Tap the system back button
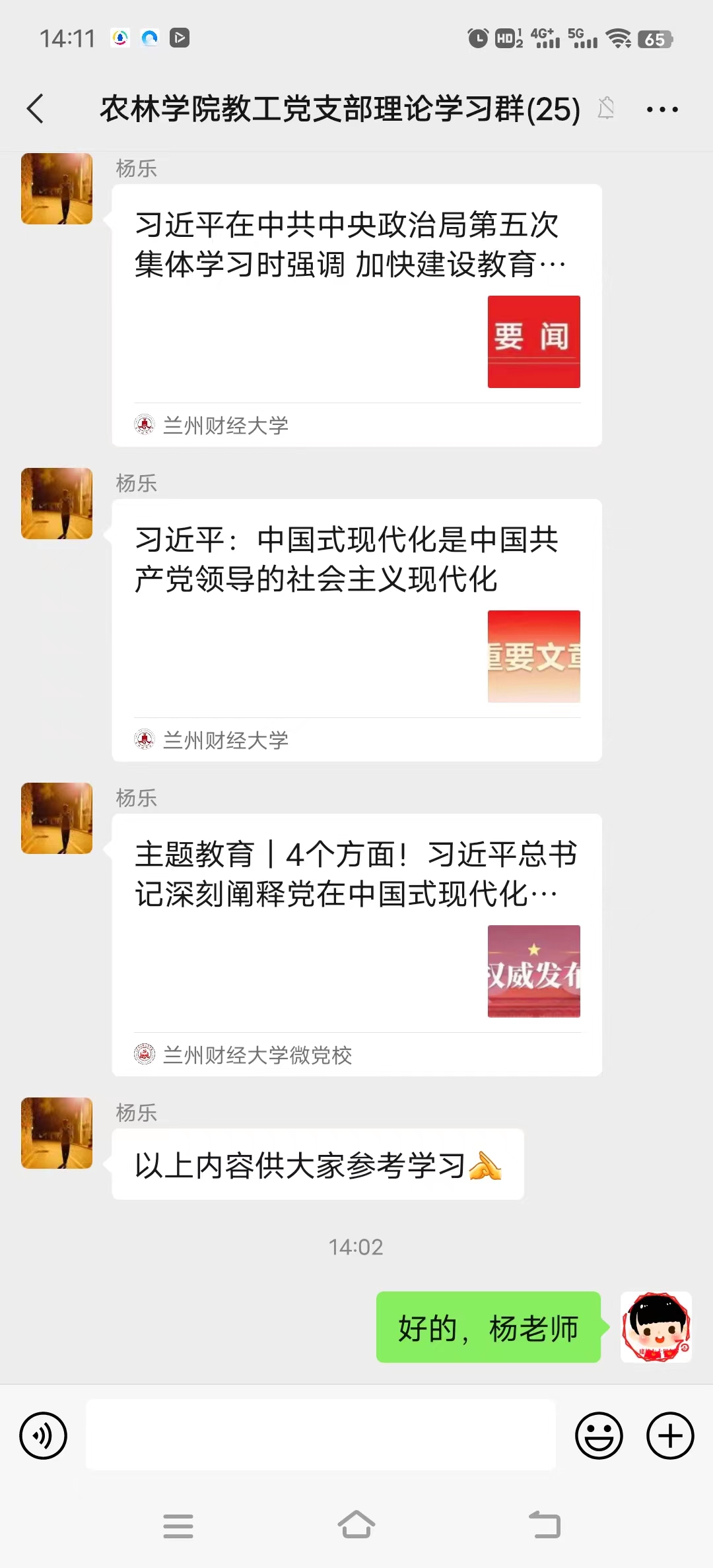The image size is (713, 1568). click(545, 1525)
